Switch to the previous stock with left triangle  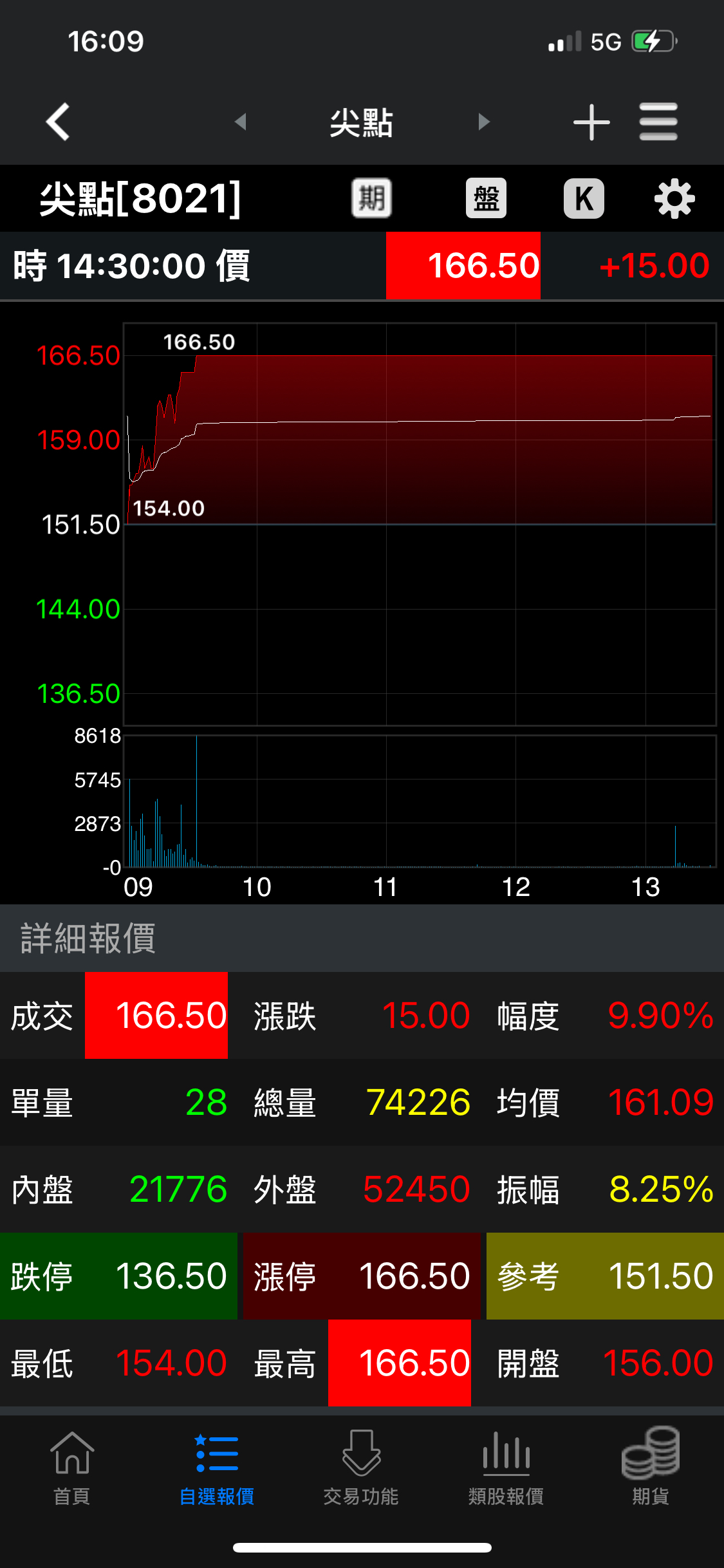pyautogui.click(x=241, y=122)
